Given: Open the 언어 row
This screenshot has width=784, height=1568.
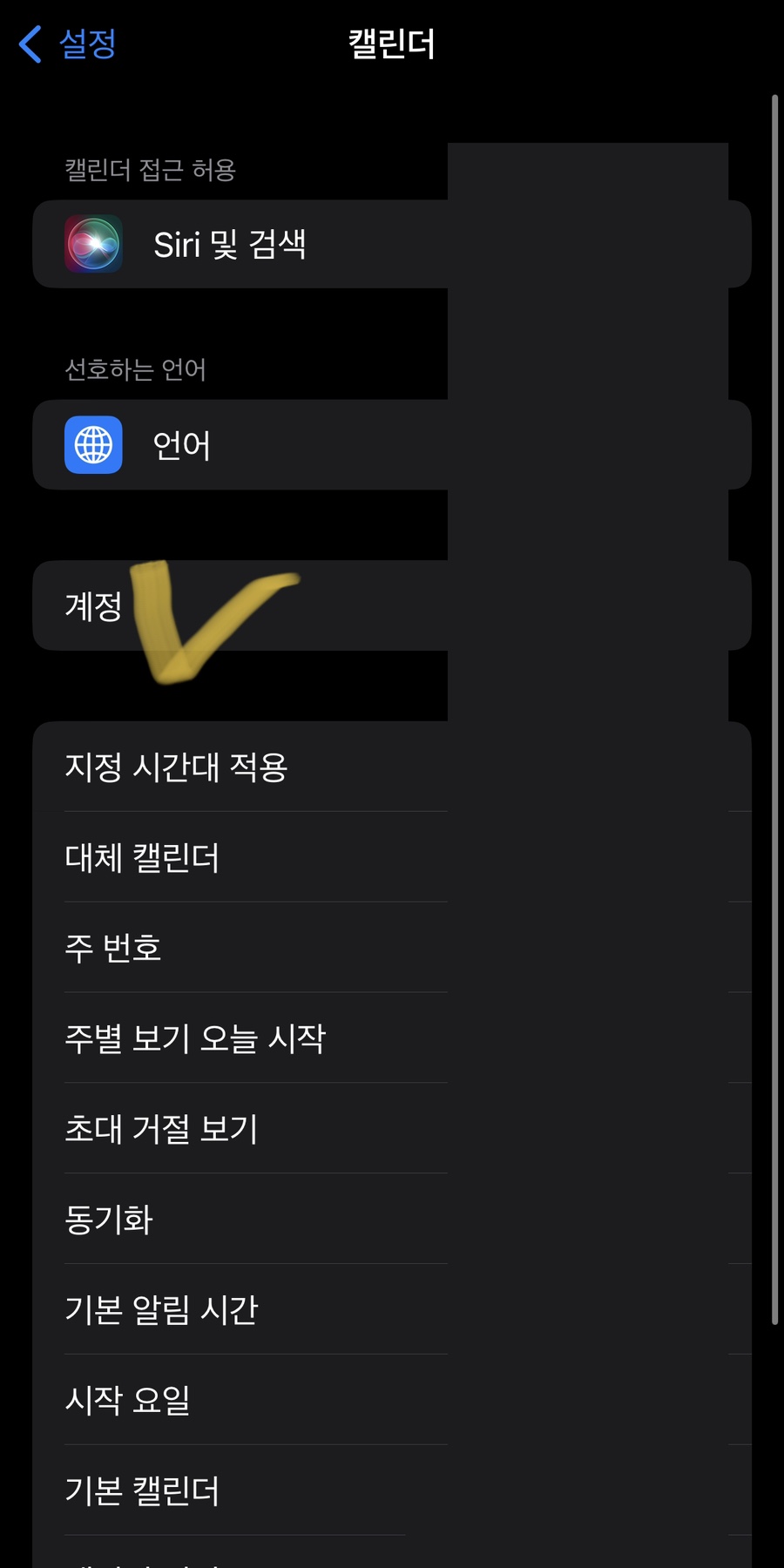Looking at the screenshot, I should click(392, 445).
